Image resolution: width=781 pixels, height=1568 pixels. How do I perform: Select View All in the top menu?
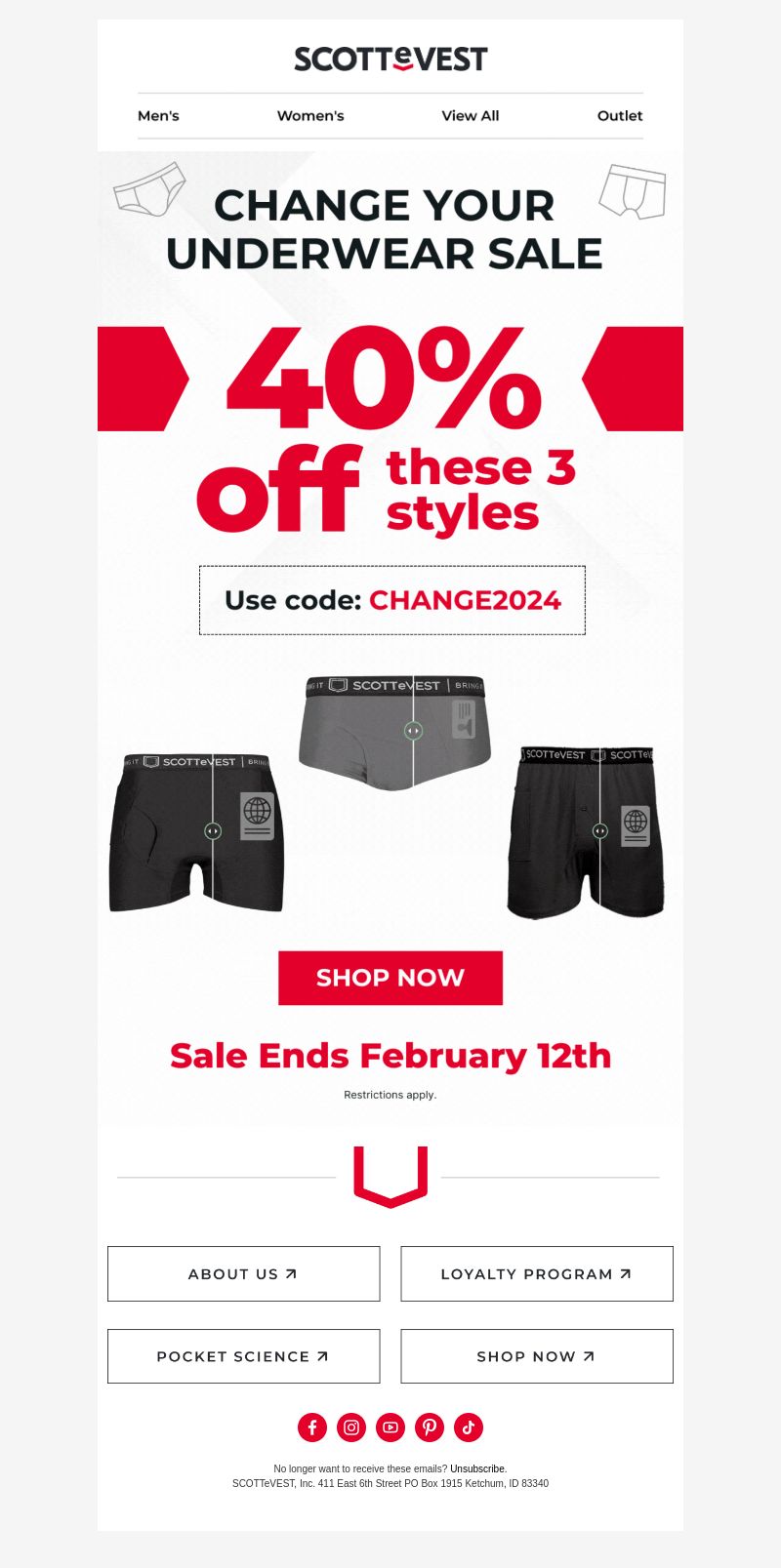pyautogui.click(x=470, y=116)
